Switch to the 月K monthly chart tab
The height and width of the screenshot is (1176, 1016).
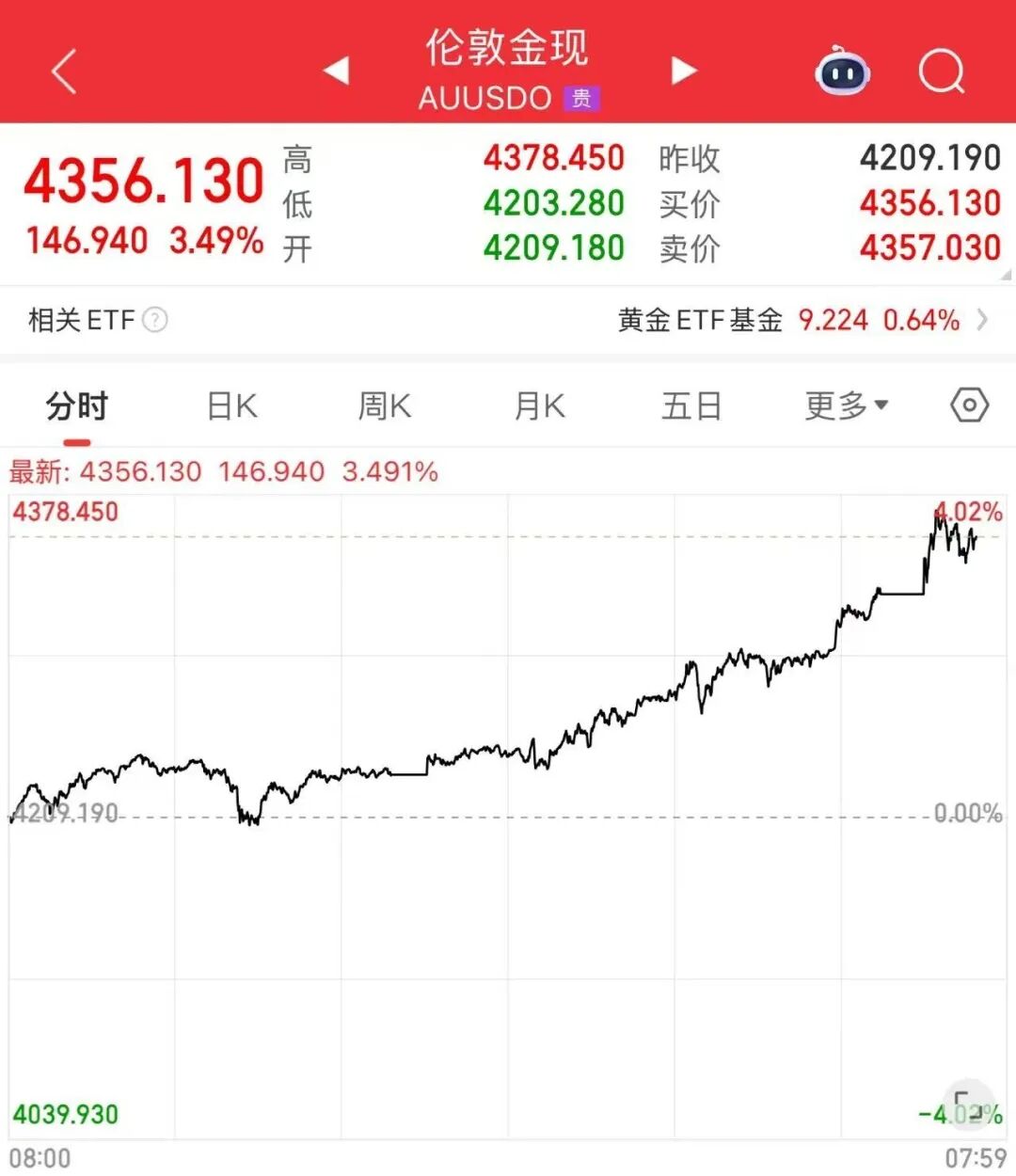pos(538,405)
